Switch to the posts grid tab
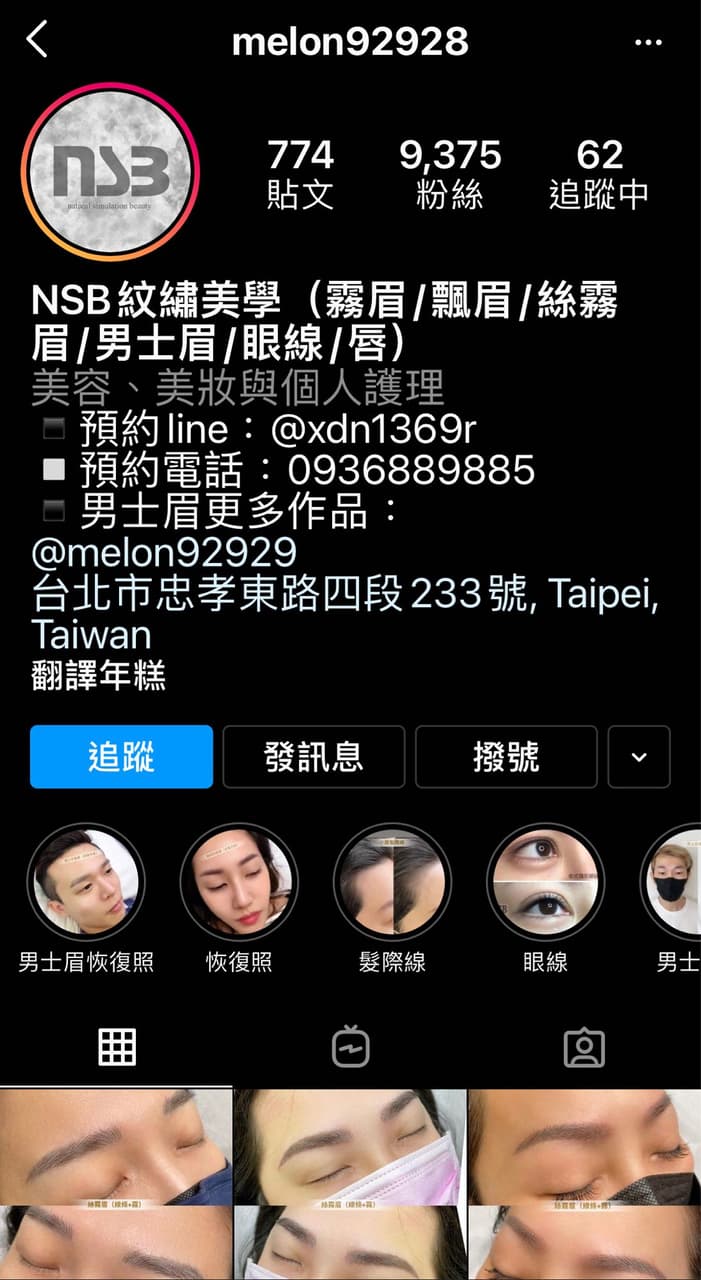The image size is (701, 1280). tap(116, 1047)
